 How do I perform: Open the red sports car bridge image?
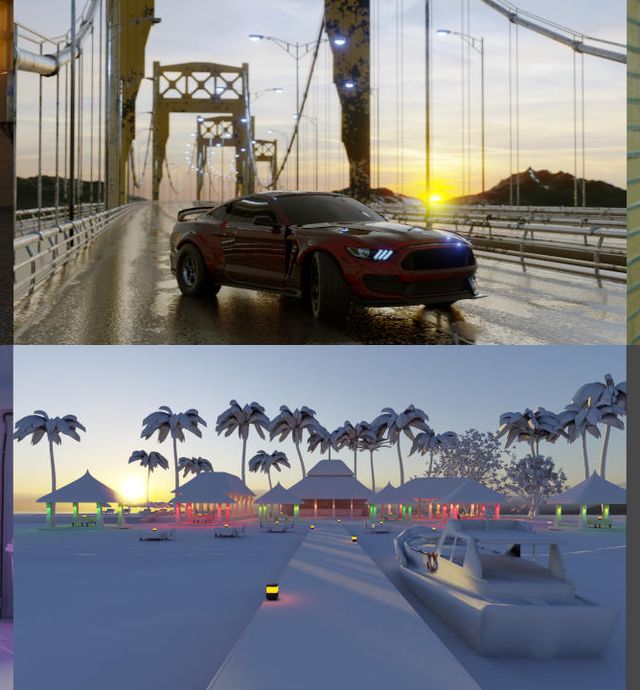[320, 172]
